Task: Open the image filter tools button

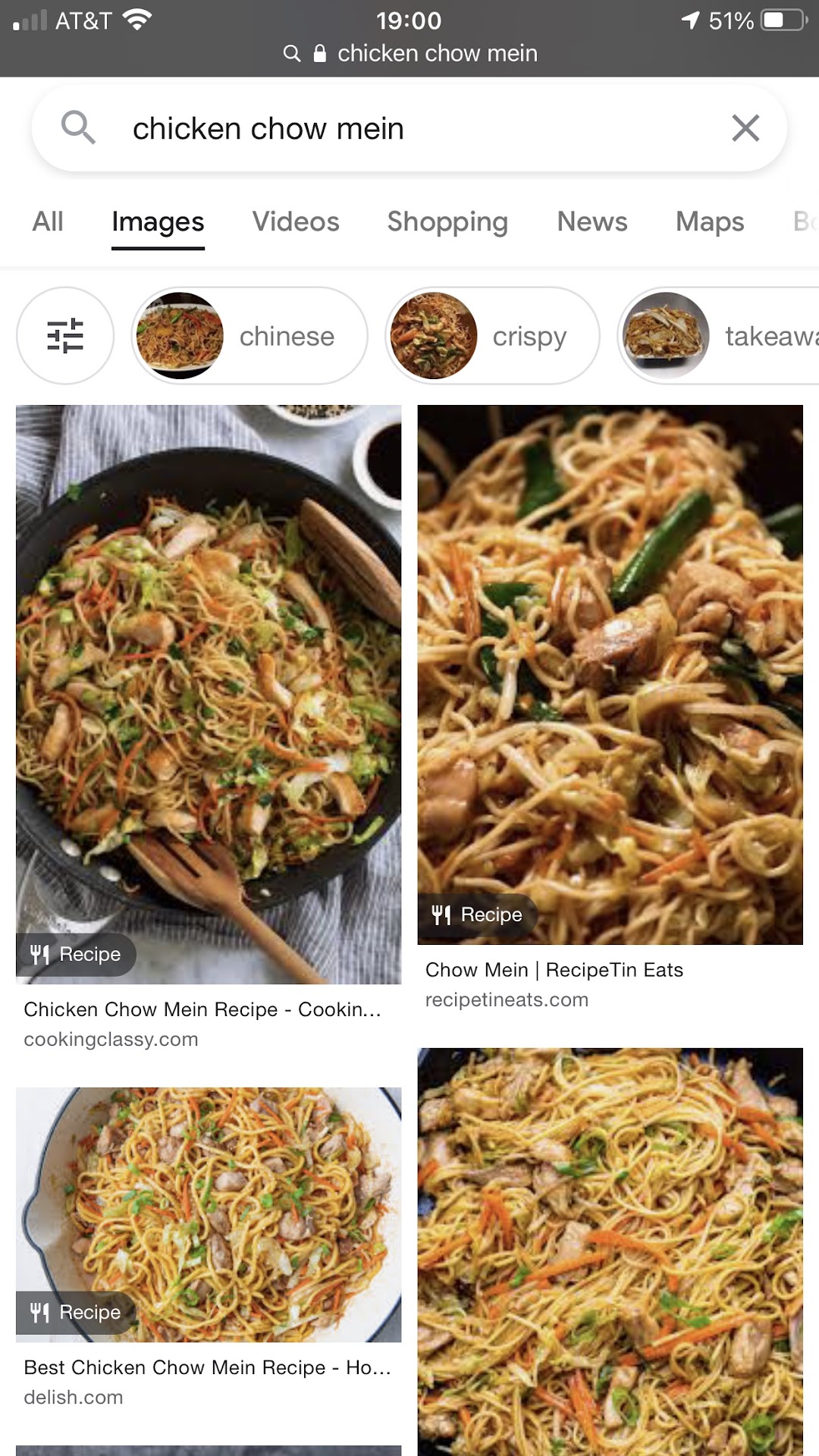Action: [65, 335]
